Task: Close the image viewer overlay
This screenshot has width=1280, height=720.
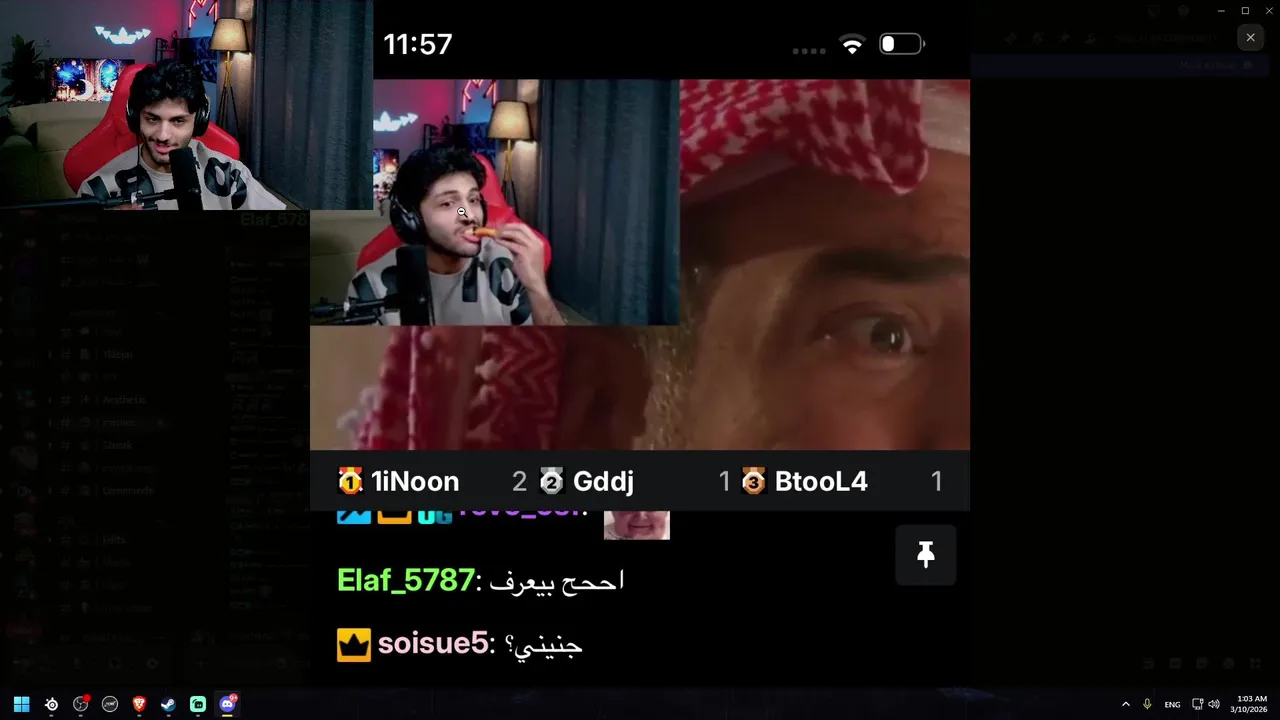Action: 1250,38
